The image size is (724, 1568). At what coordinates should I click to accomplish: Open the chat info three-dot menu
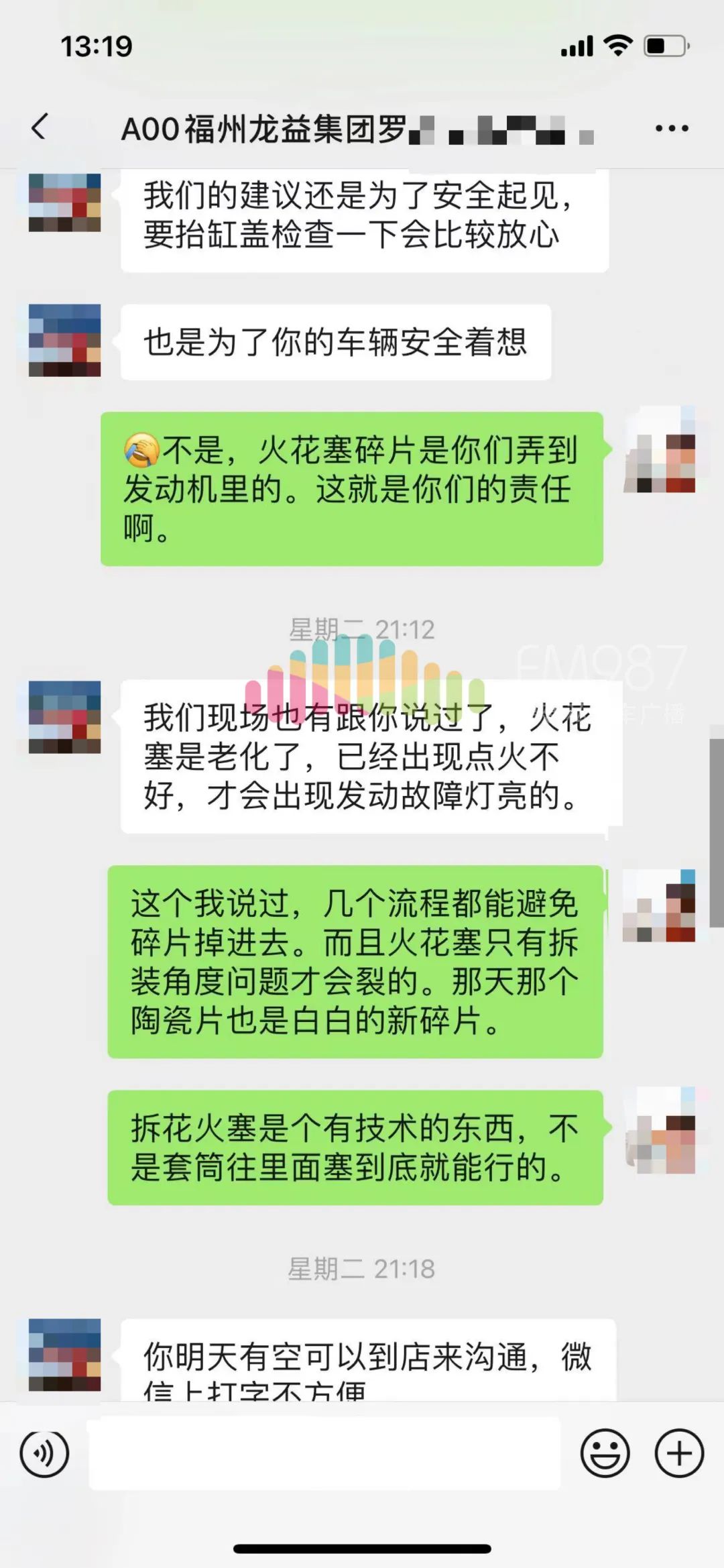coord(672,128)
